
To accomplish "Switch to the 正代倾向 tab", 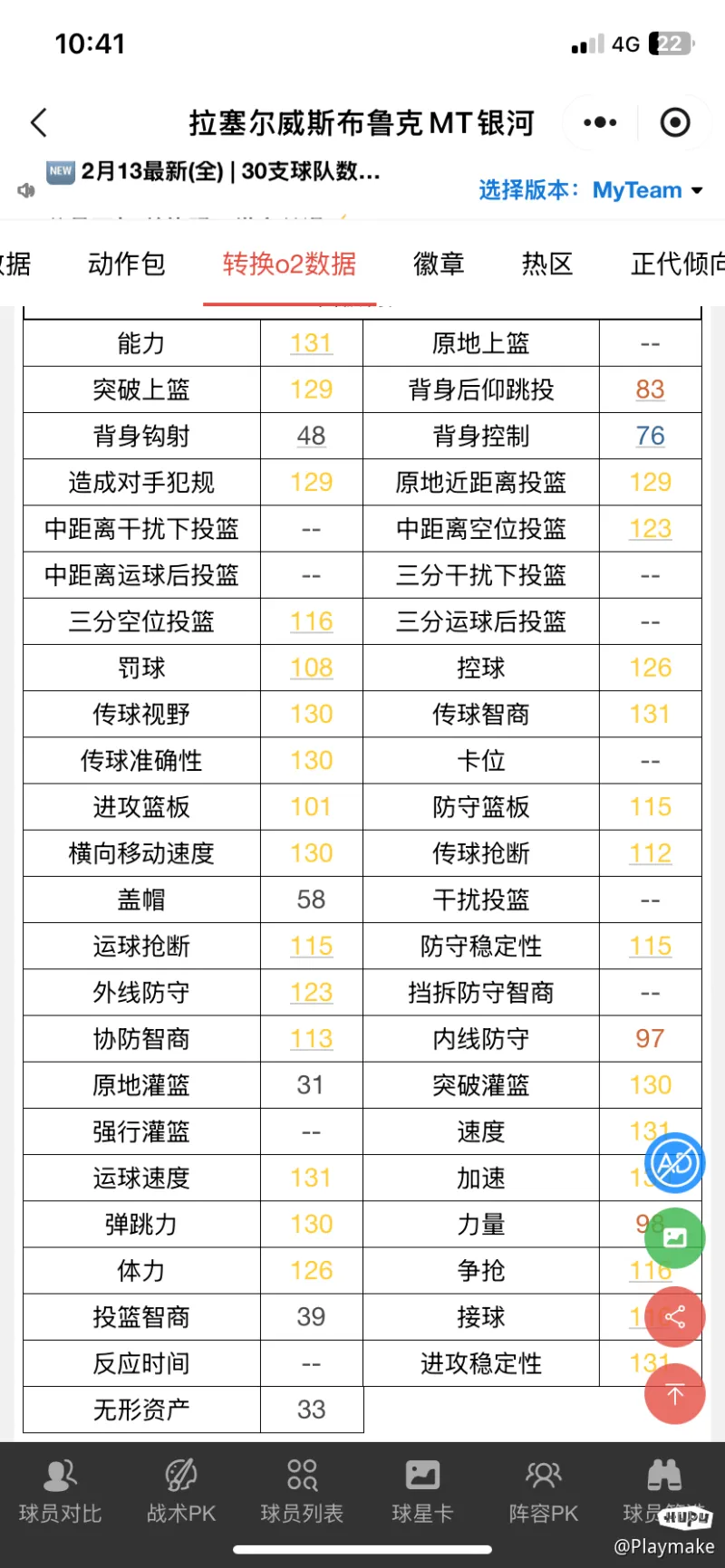I will 678,264.
